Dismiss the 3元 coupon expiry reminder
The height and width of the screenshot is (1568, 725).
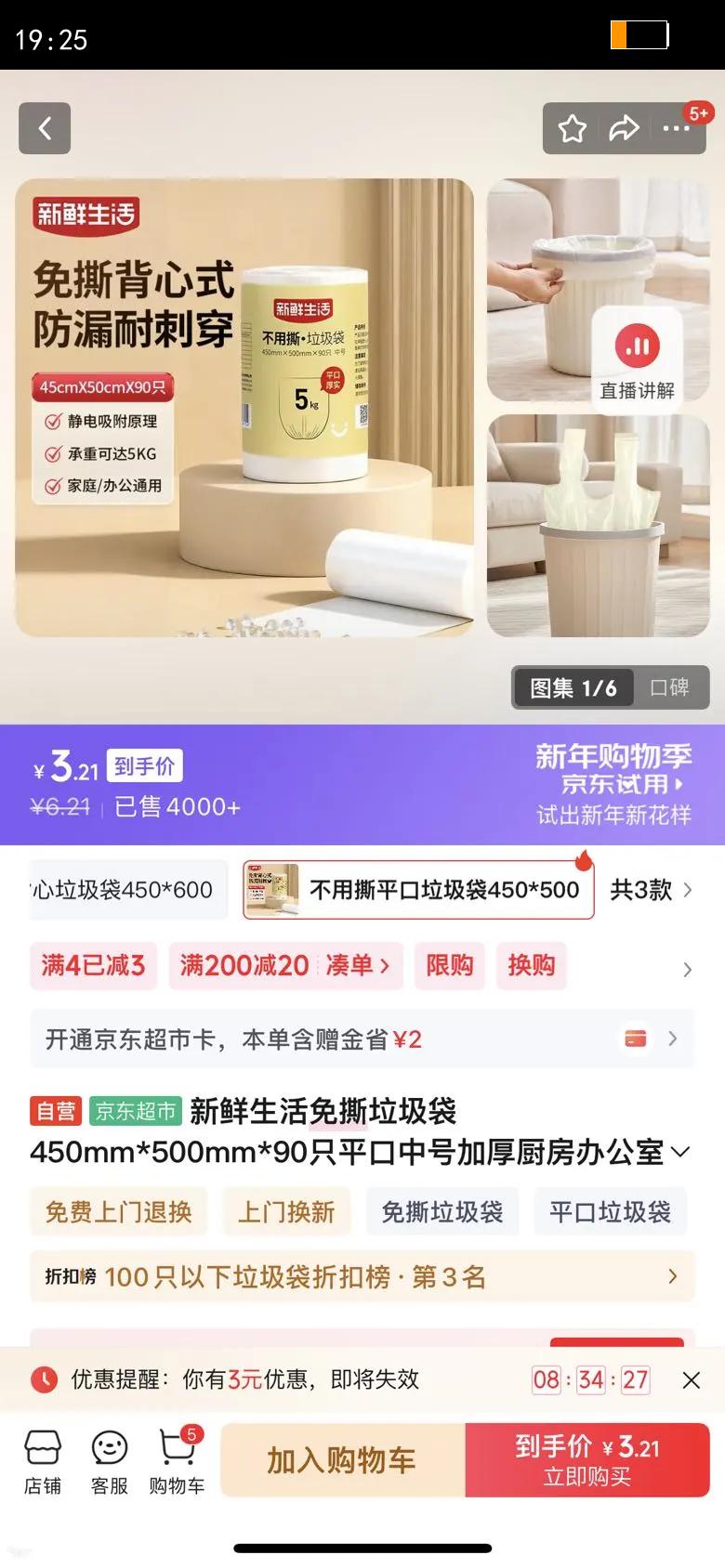[x=692, y=1380]
